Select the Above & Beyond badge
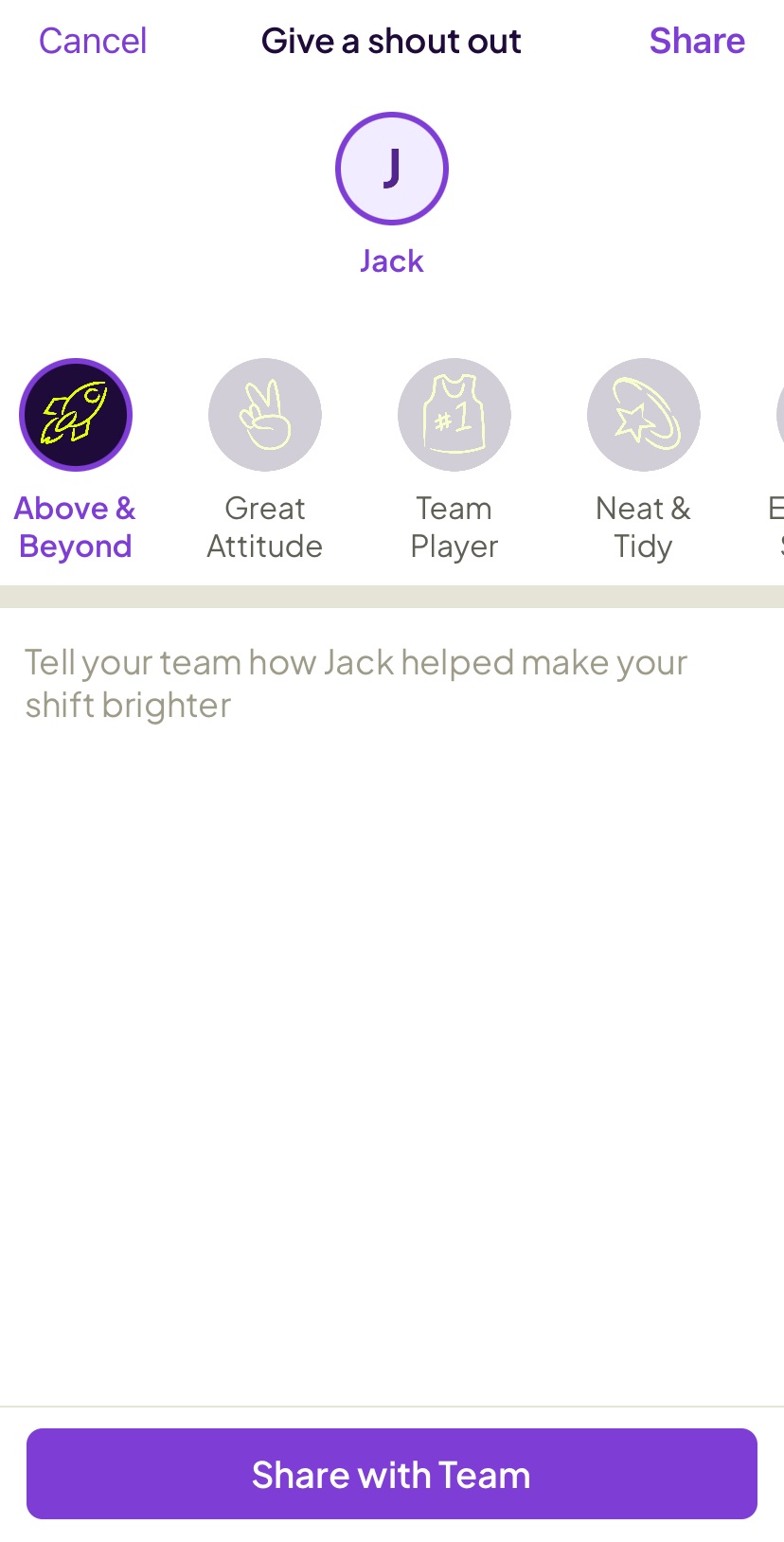Image resolution: width=784 pixels, height=1542 pixels. 76,415
